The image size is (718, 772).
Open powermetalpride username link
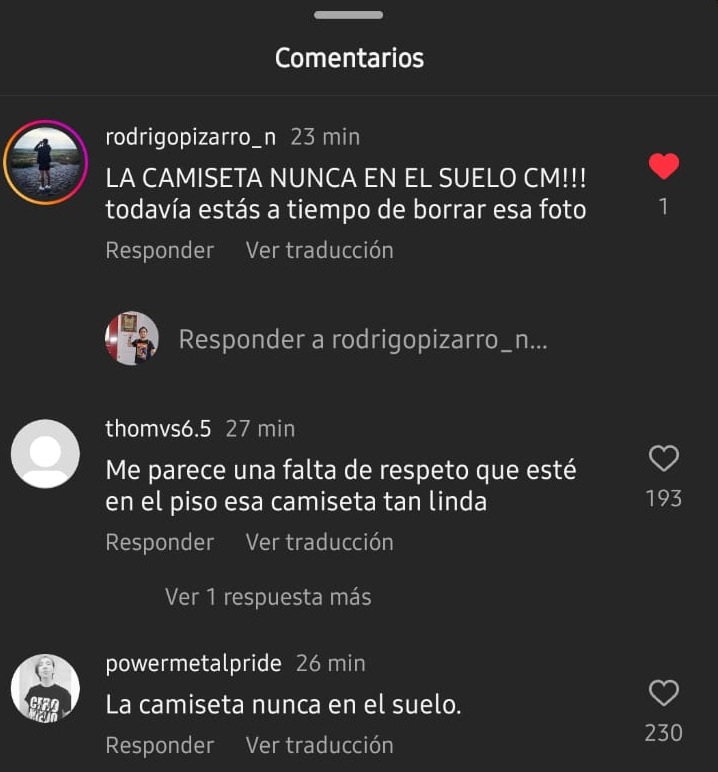[x=193, y=663]
